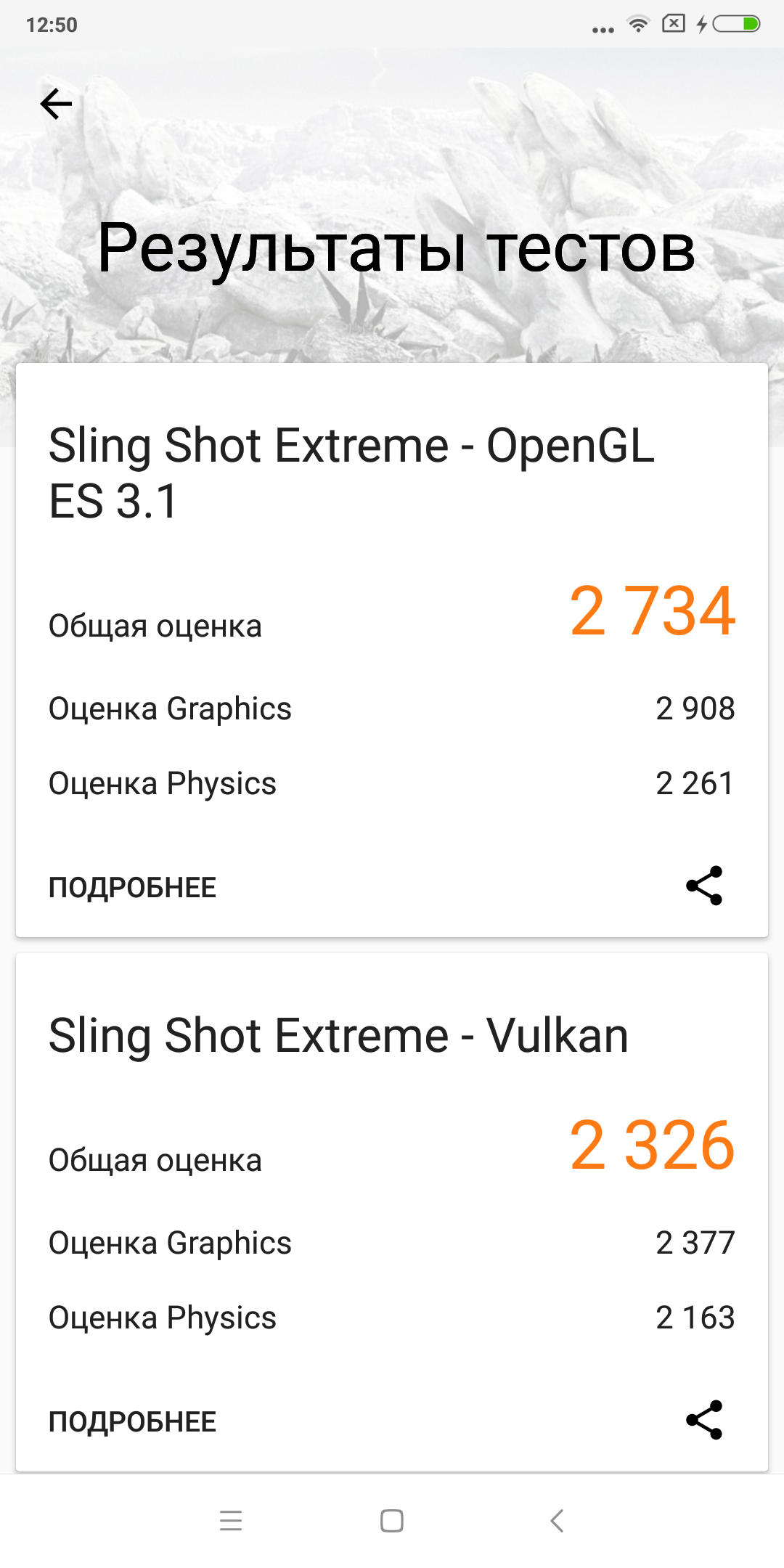Open ПОДРОБНЕЕ for the Vulkan result
Image resolution: width=784 pixels, height=1568 pixels.
pos(132,1421)
